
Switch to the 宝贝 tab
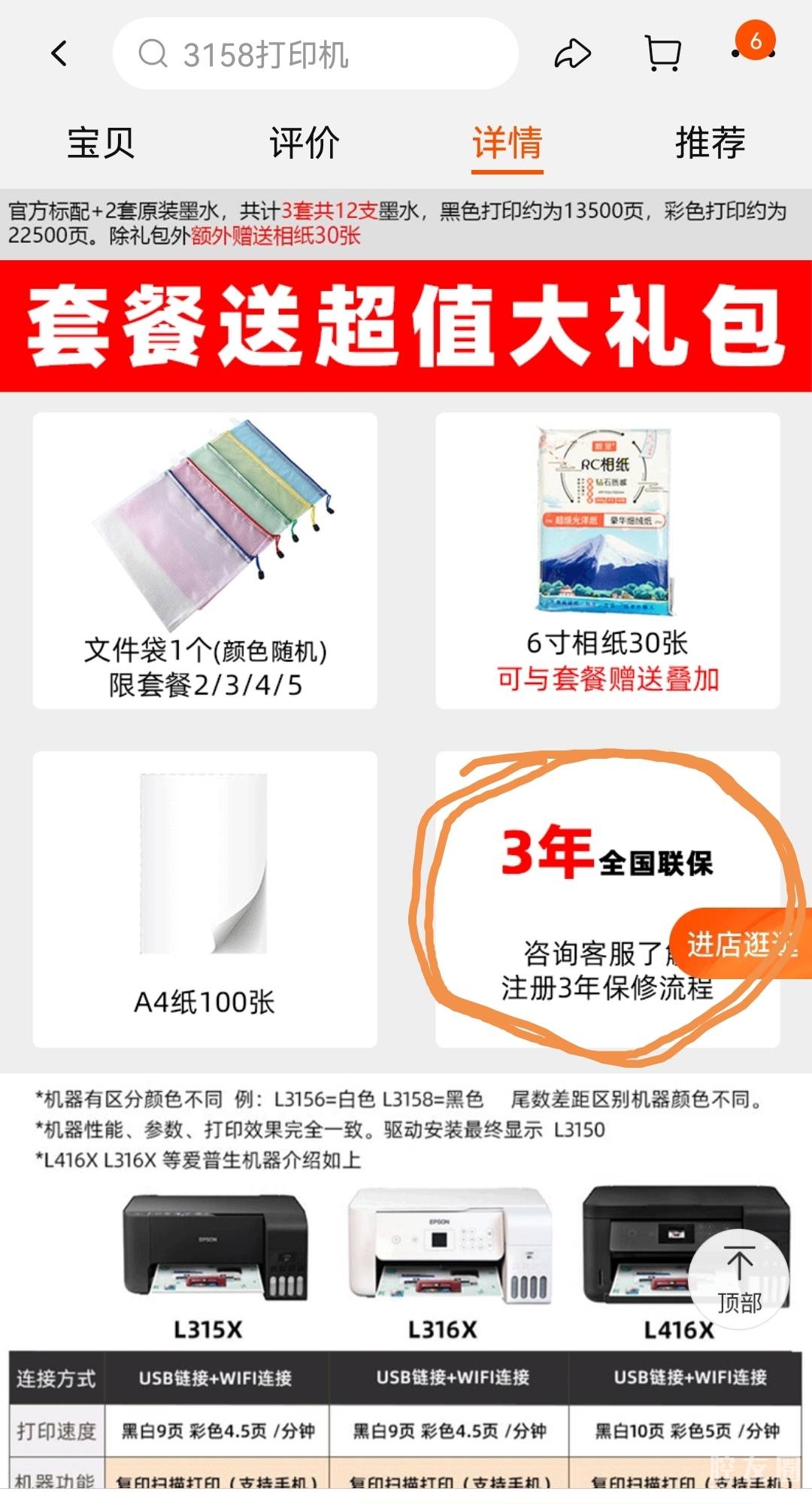click(101, 143)
